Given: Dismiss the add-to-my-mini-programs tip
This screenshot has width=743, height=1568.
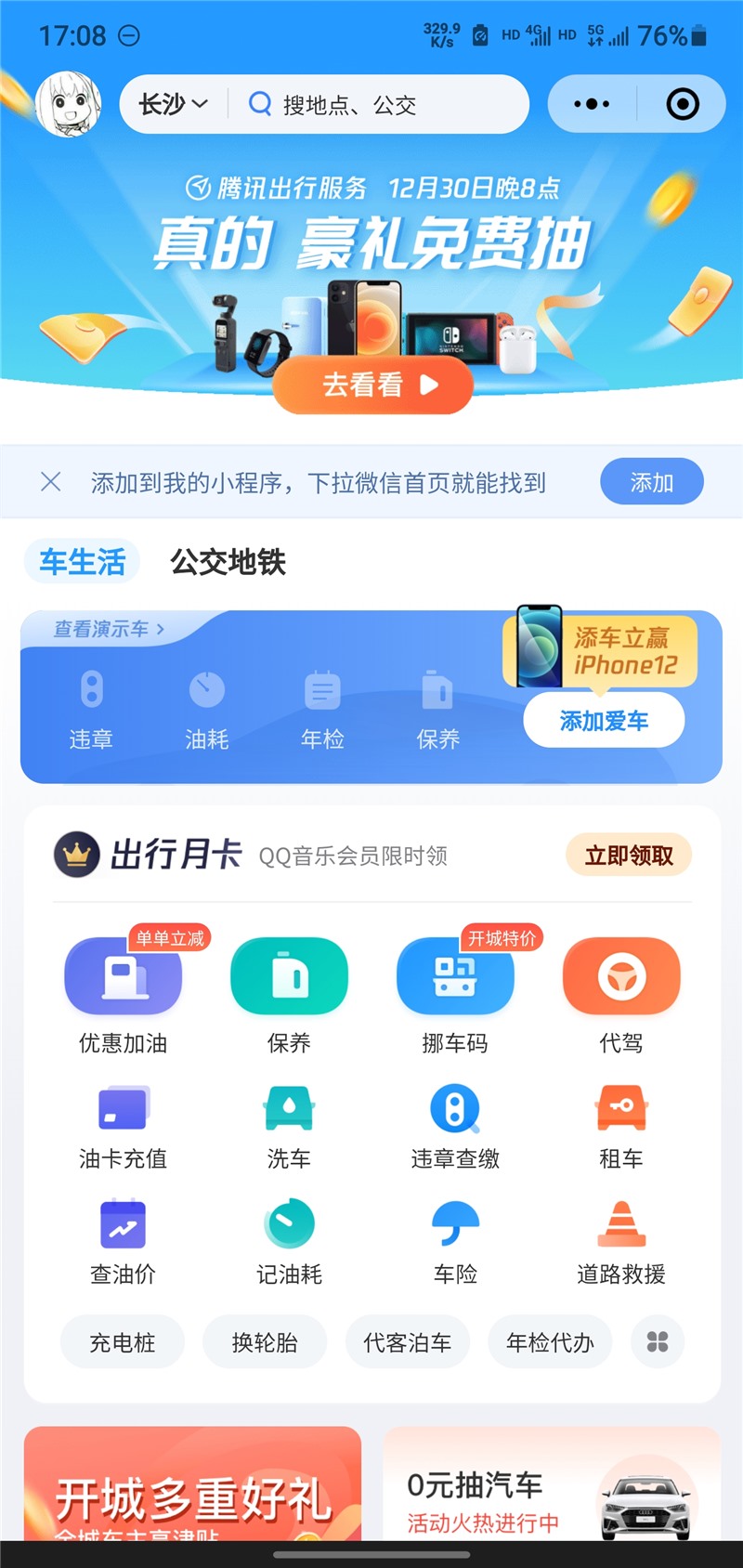Looking at the screenshot, I should [51, 481].
